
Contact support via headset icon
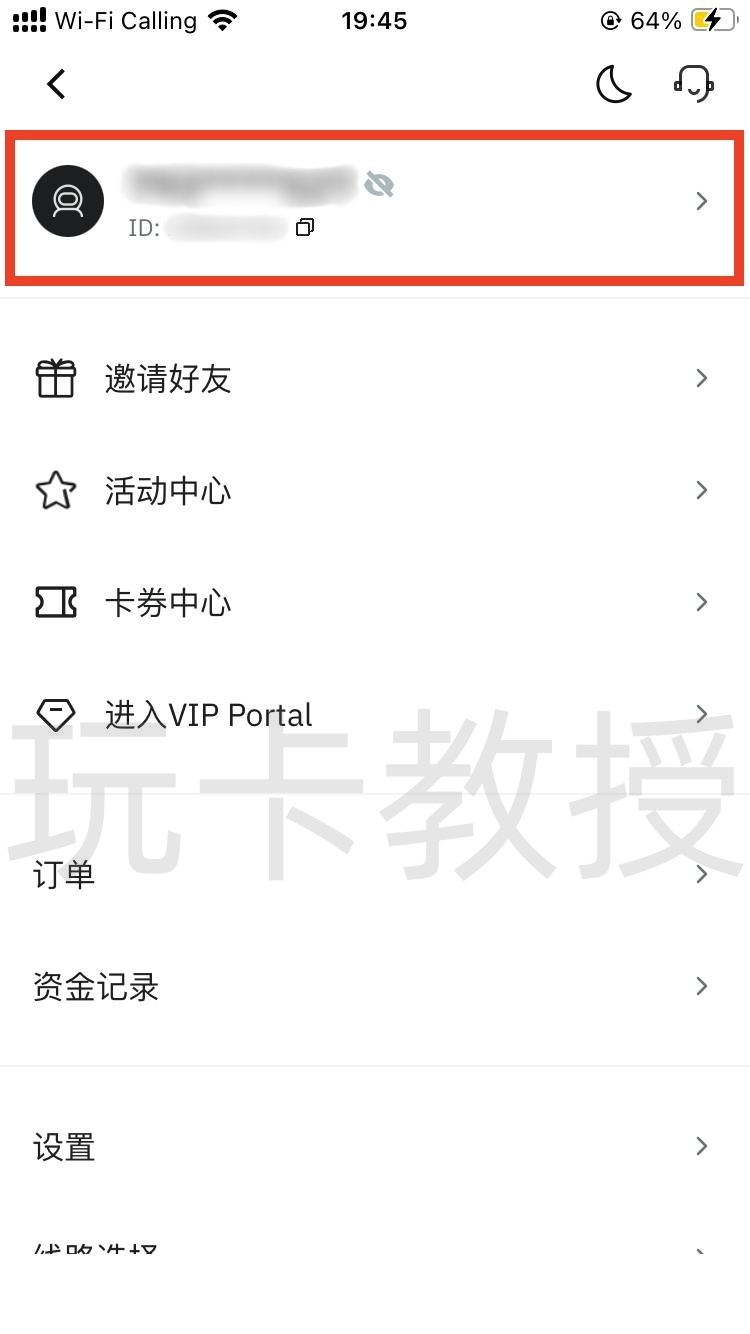pyautogui.click(x=693, y=84)
